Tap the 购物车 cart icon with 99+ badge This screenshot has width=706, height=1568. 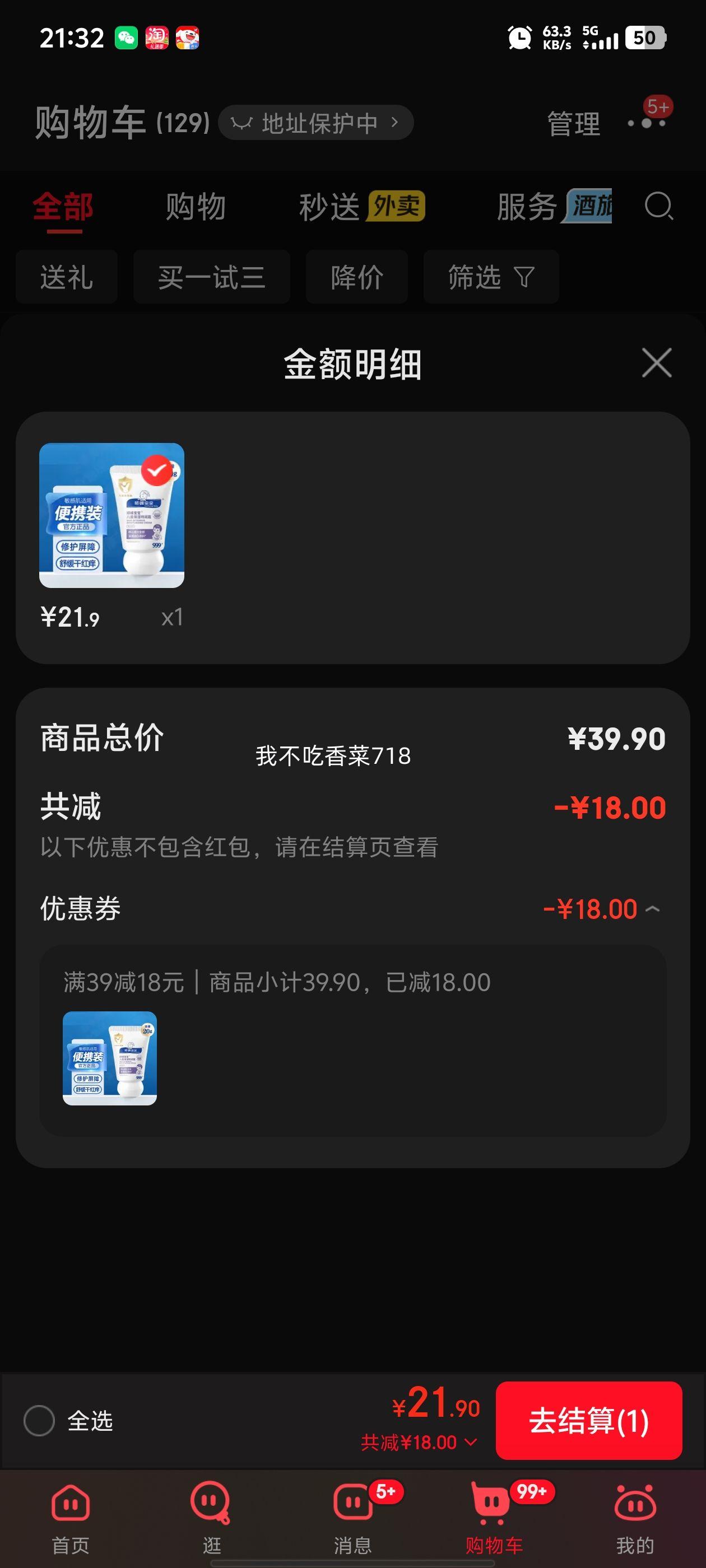click(x=494, y=1501)
